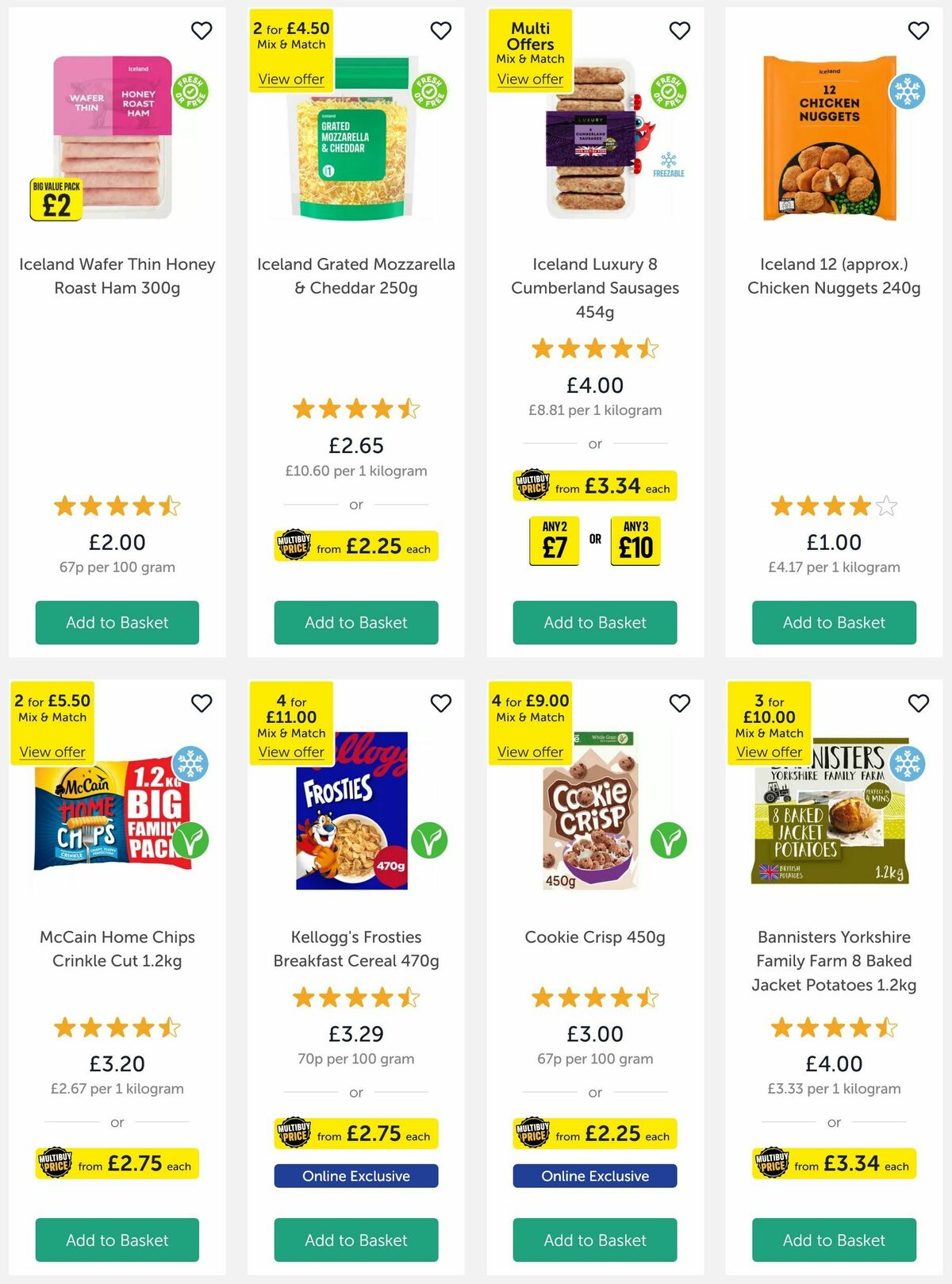Favourite the Kellogg's Frosties cereal
The width and height of the screenshot is (952, 1284).
click(441, 702)
